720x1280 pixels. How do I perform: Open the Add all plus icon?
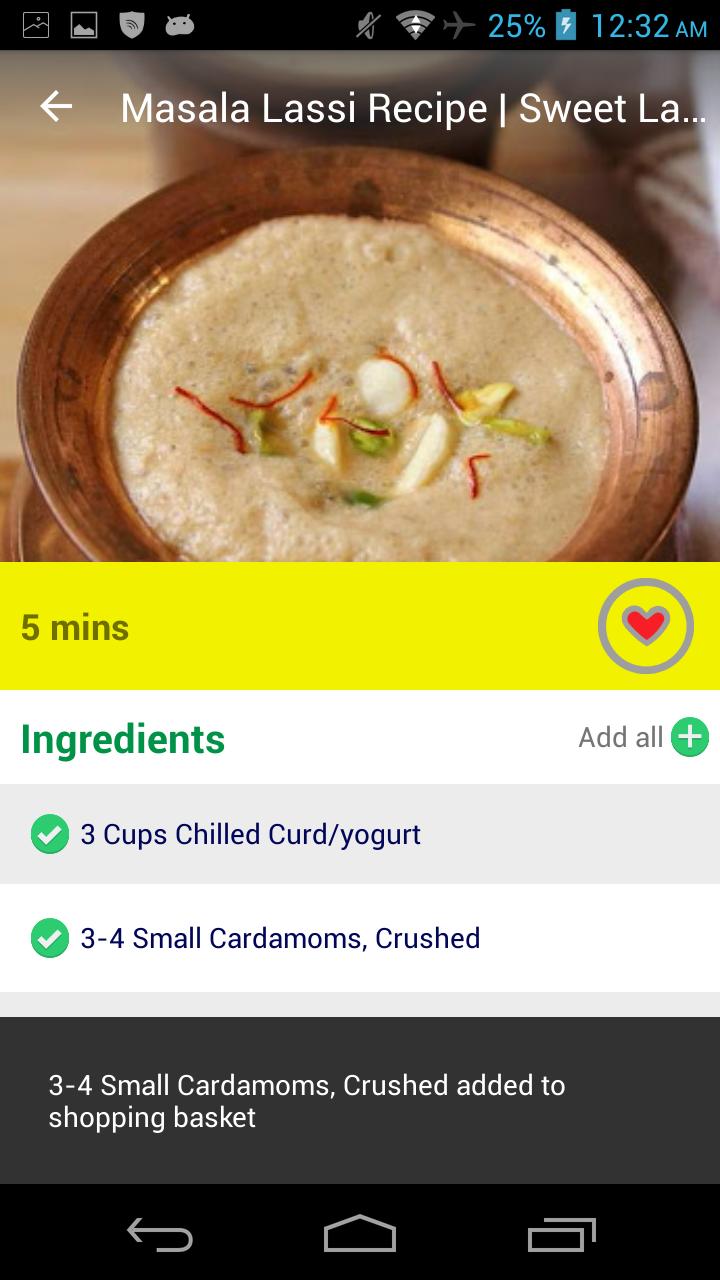click(x=690, y=737)
